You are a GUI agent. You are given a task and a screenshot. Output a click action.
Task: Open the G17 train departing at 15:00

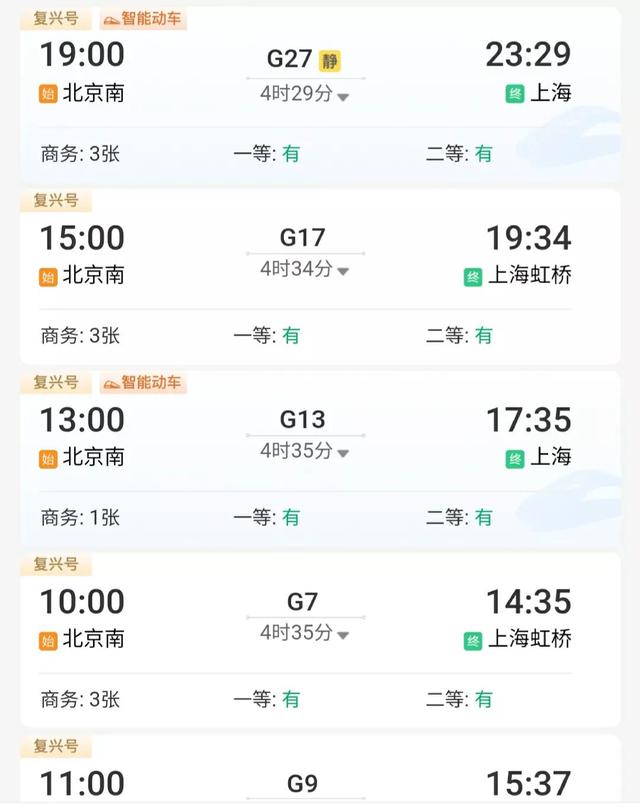coord(302,237)
